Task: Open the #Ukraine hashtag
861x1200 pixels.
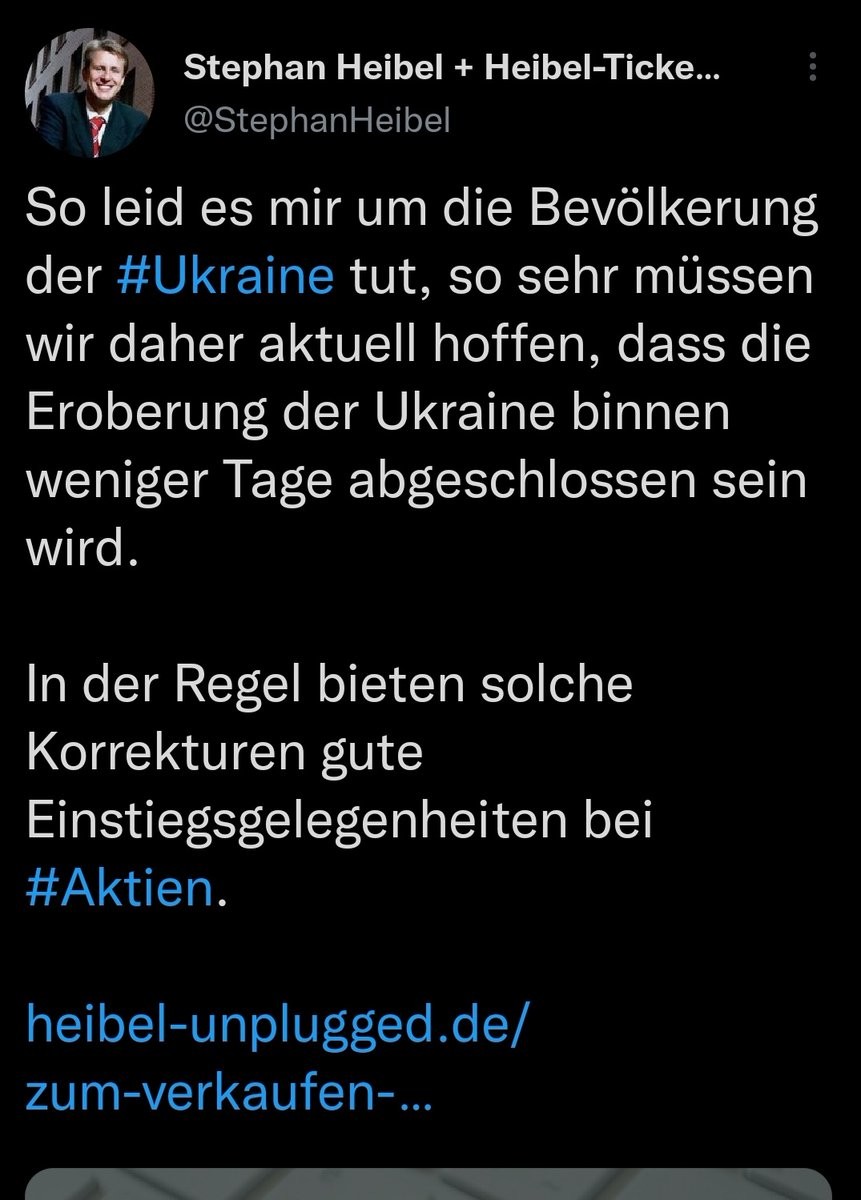Action: pyautogui.click(x=225, y=276)
